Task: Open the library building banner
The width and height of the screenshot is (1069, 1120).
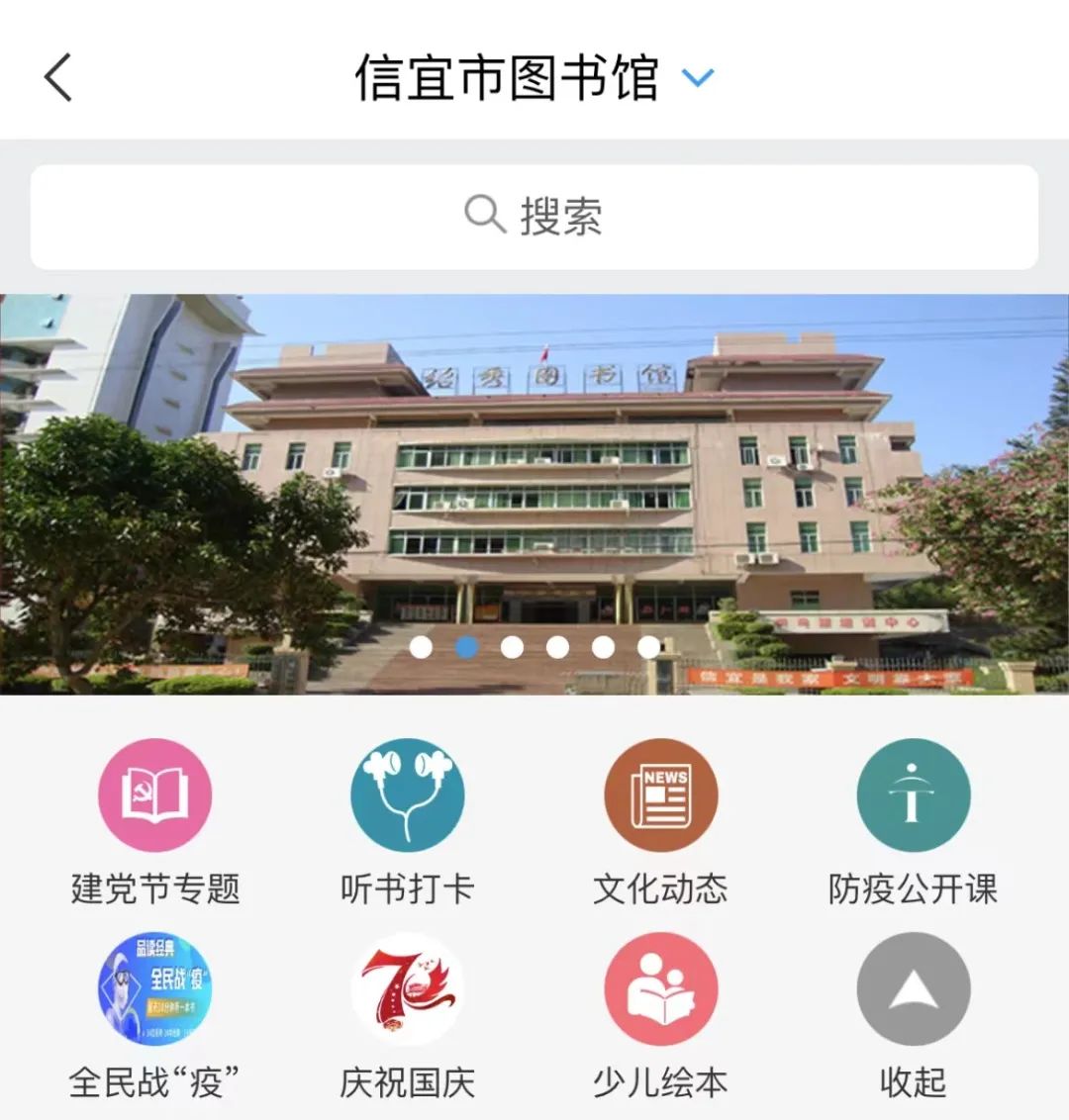Action: tap(534, 475)
